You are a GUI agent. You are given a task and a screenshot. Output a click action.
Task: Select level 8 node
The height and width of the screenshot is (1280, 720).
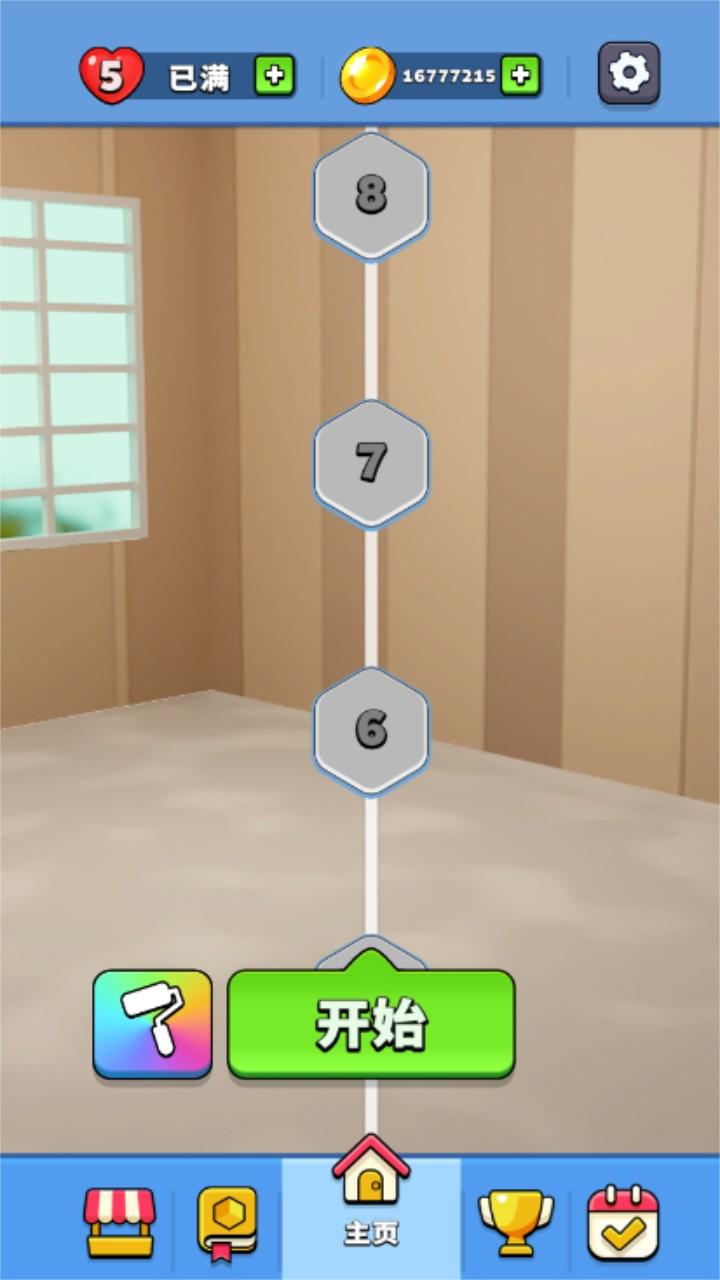[x=371, y=195]
